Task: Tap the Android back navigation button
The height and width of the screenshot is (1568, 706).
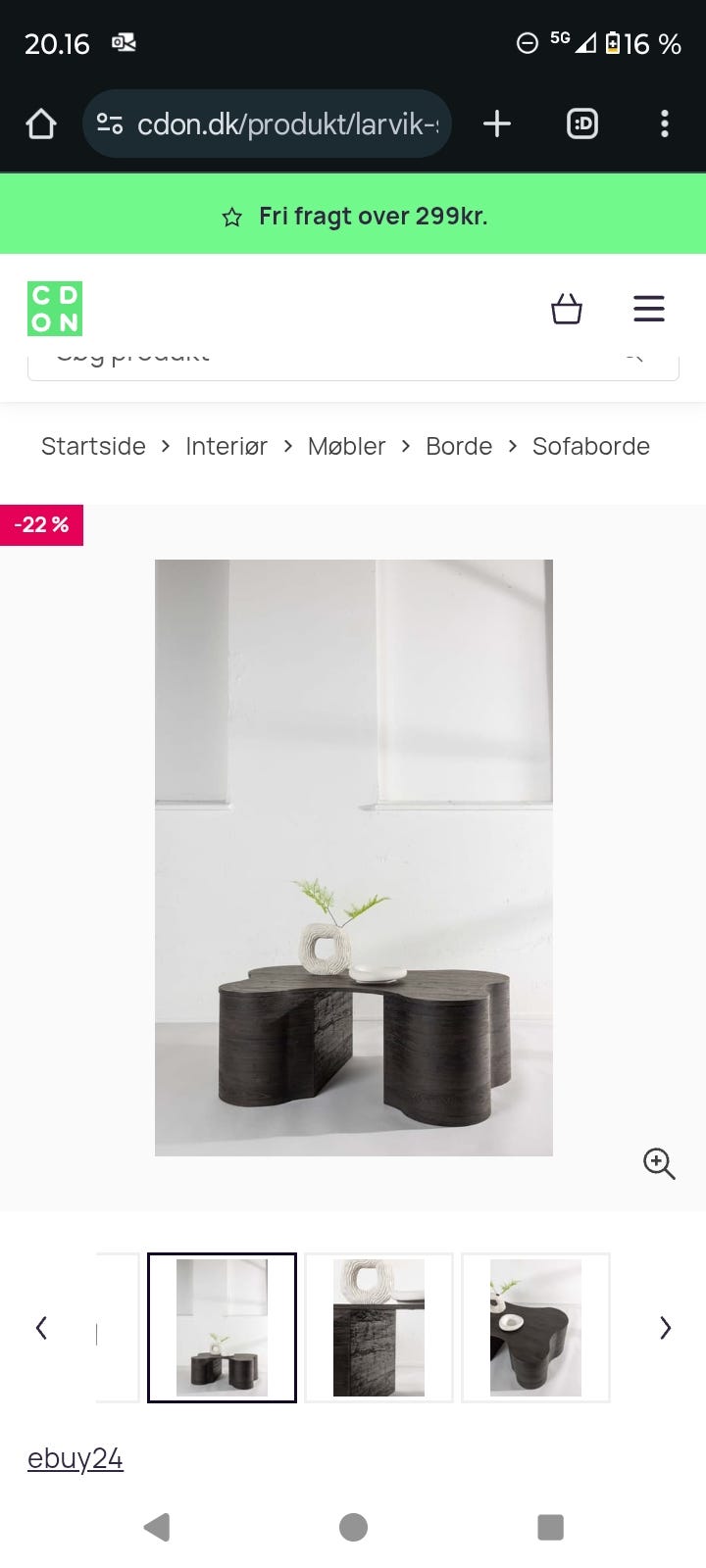Action: [157, 1526]
